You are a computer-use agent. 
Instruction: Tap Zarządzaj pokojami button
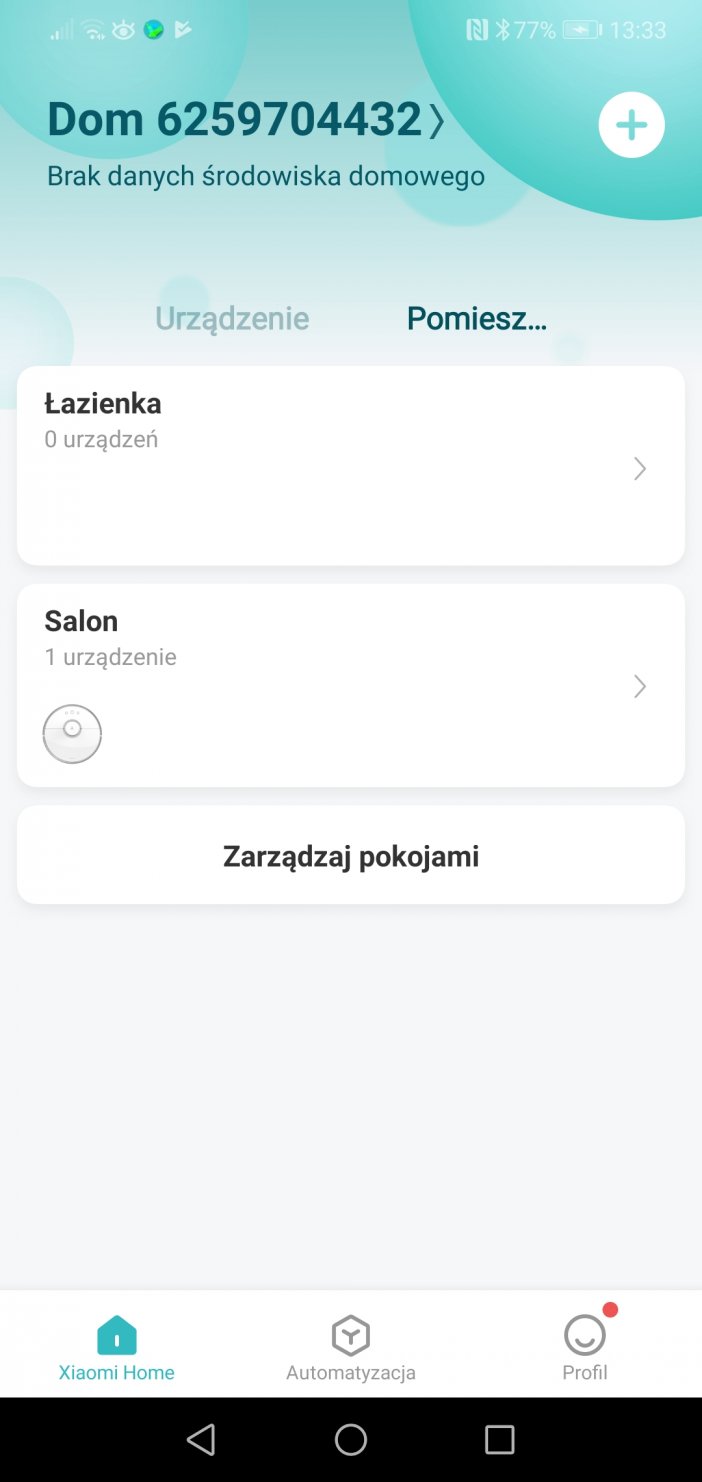(x=351, y=856)
